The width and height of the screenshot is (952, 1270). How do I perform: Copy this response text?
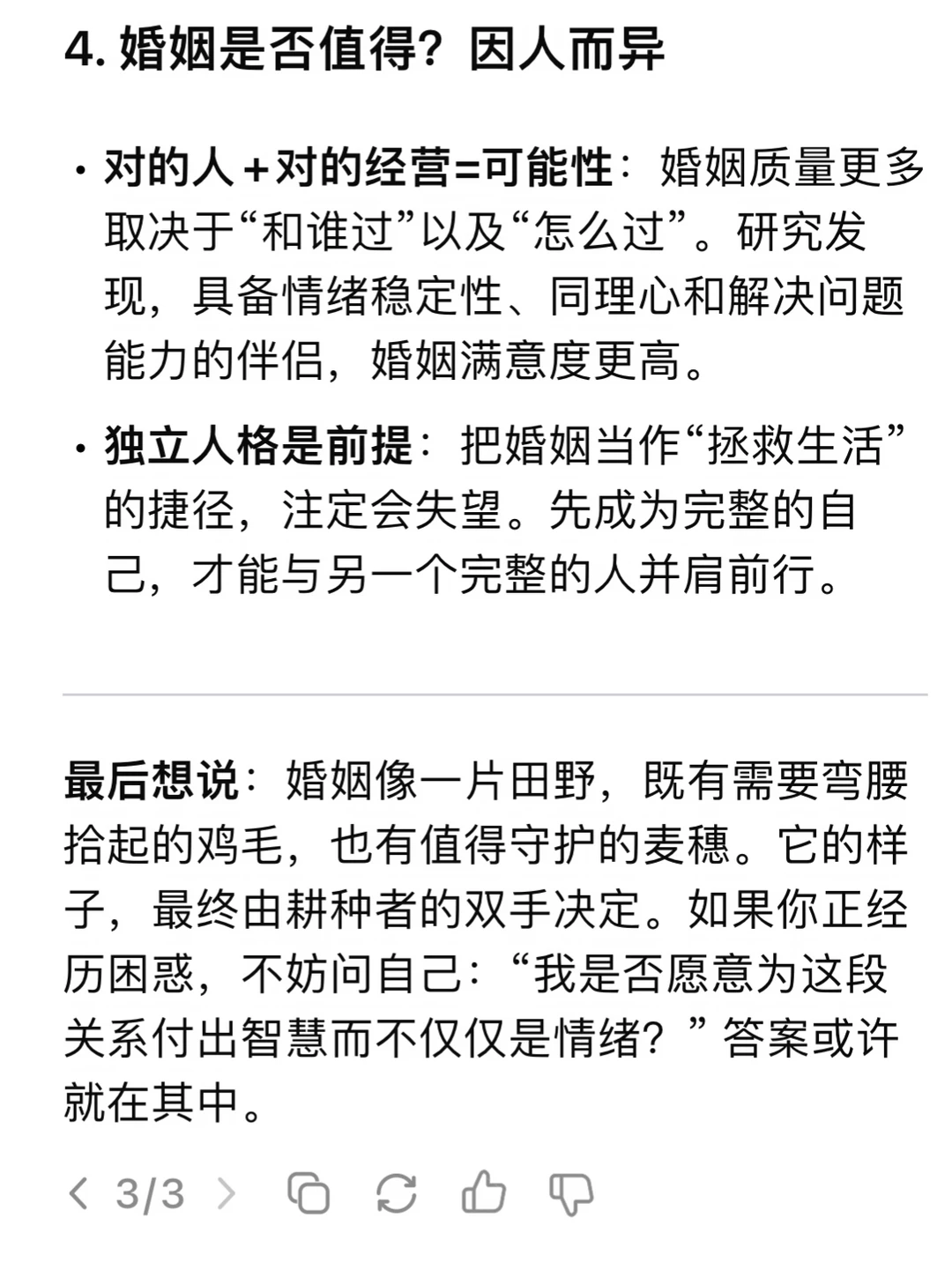click(x=309, y=1194)
